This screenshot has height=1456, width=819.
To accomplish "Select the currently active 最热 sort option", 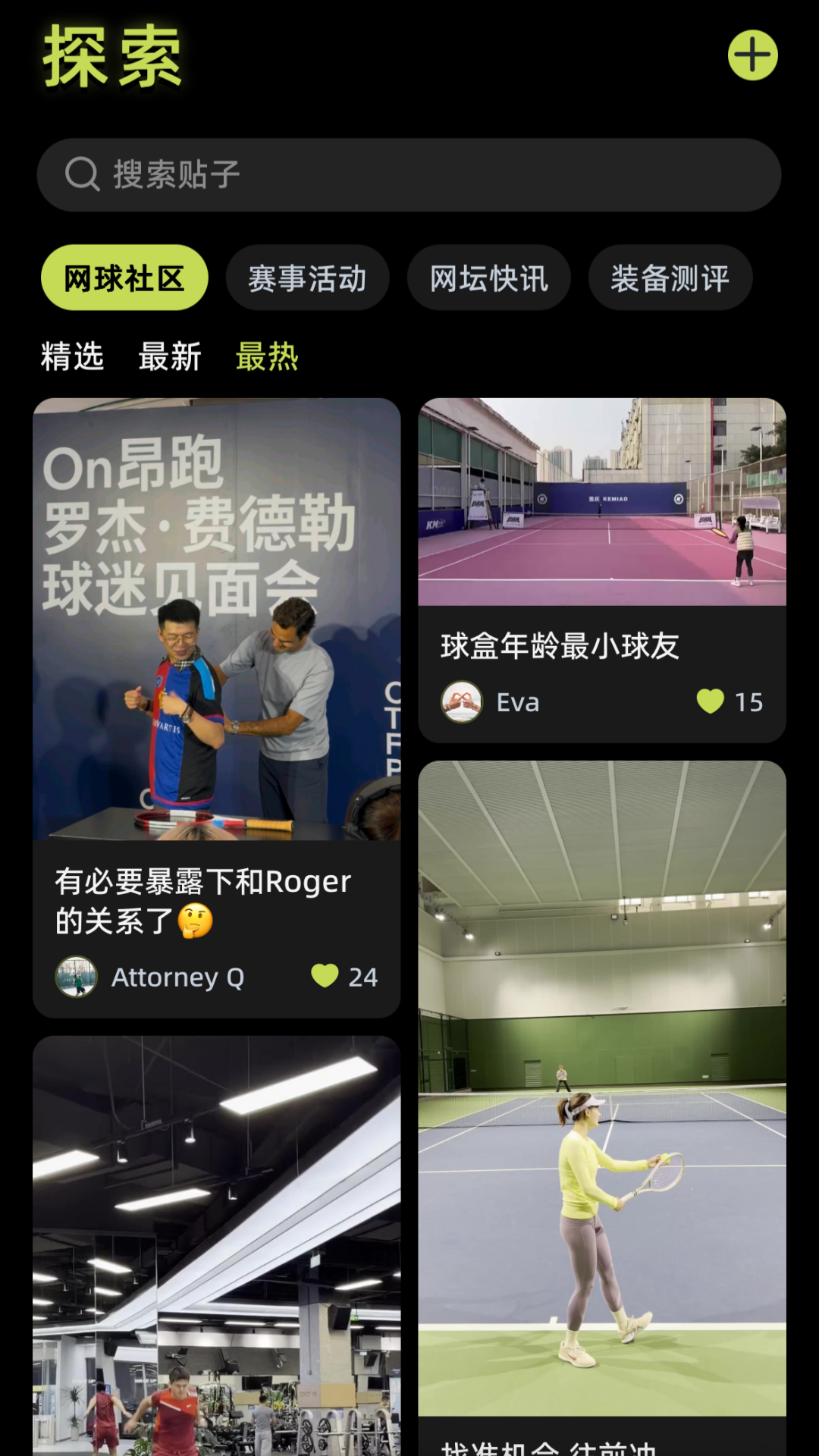I will [267, 356].
